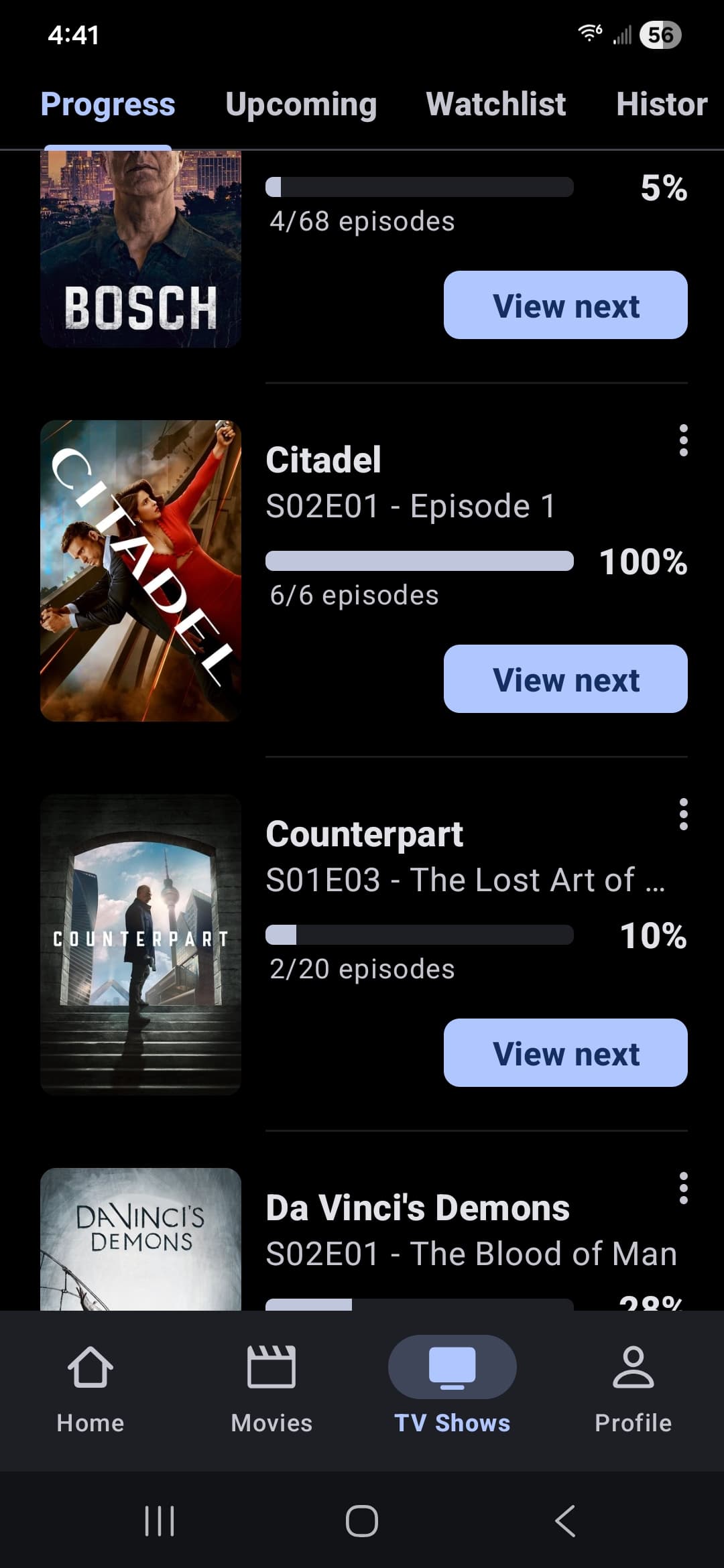Tap View next for Citadel
The height and width of the screenshot is (1568, 724).
point(565,679)
